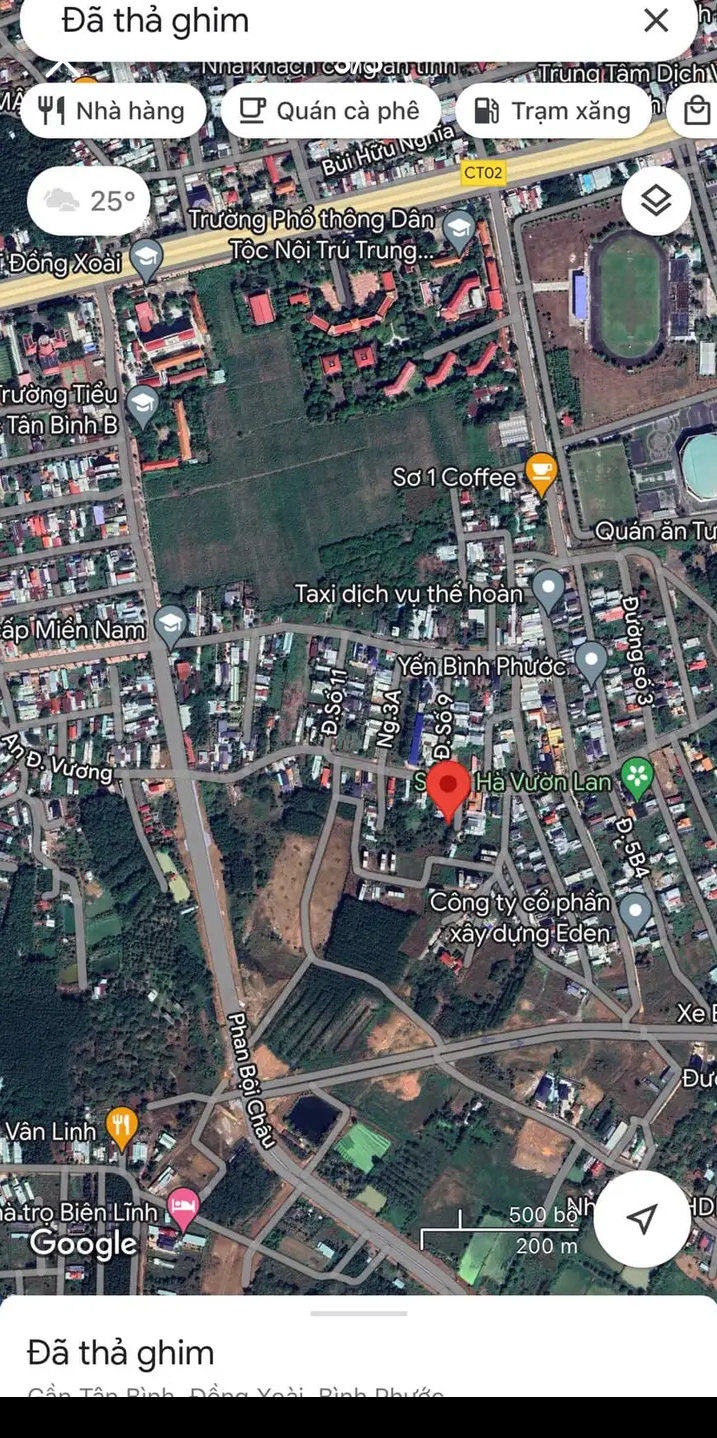
Task: Open the Sơ 1 Coffee marker
Action: pos(541,472)
